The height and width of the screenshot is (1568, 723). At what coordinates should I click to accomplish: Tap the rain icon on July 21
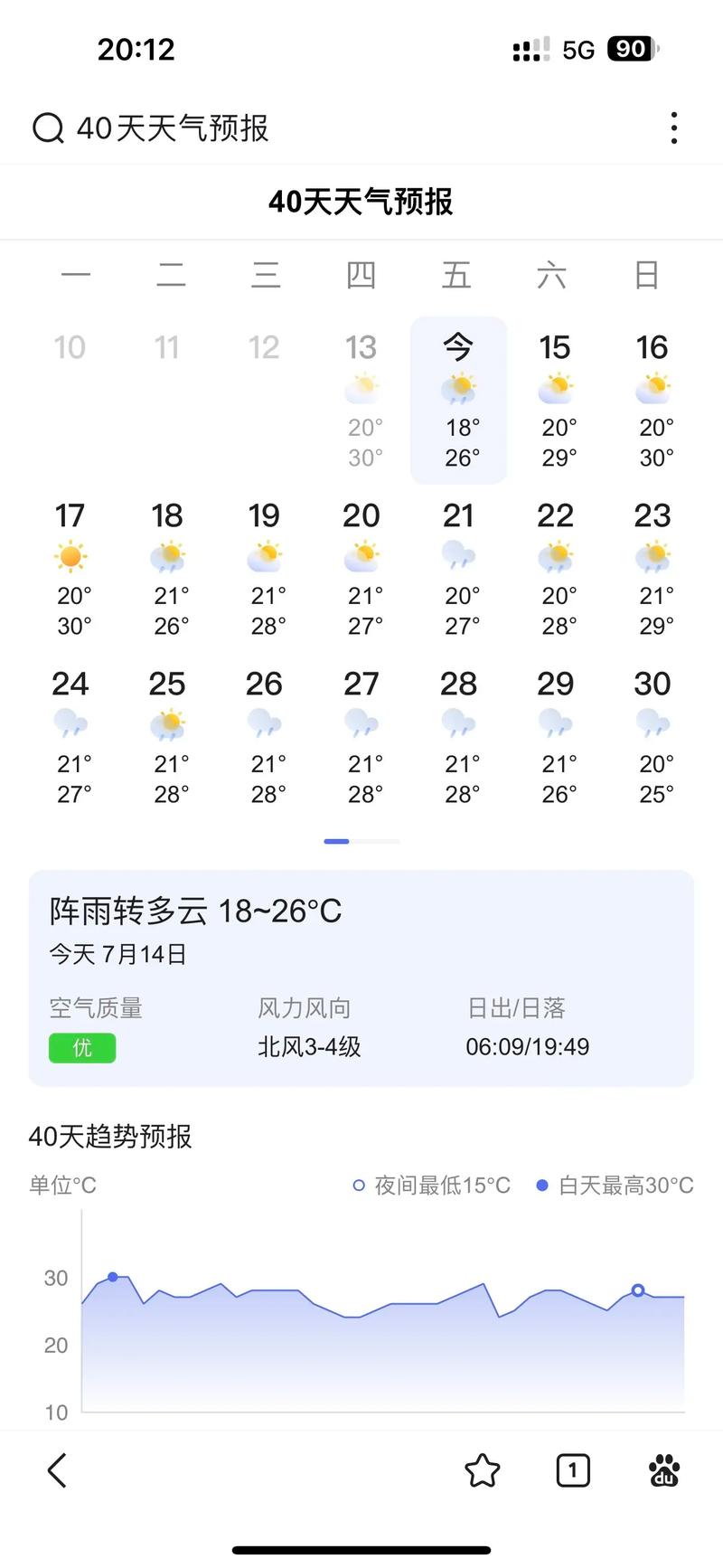point(458,555)
